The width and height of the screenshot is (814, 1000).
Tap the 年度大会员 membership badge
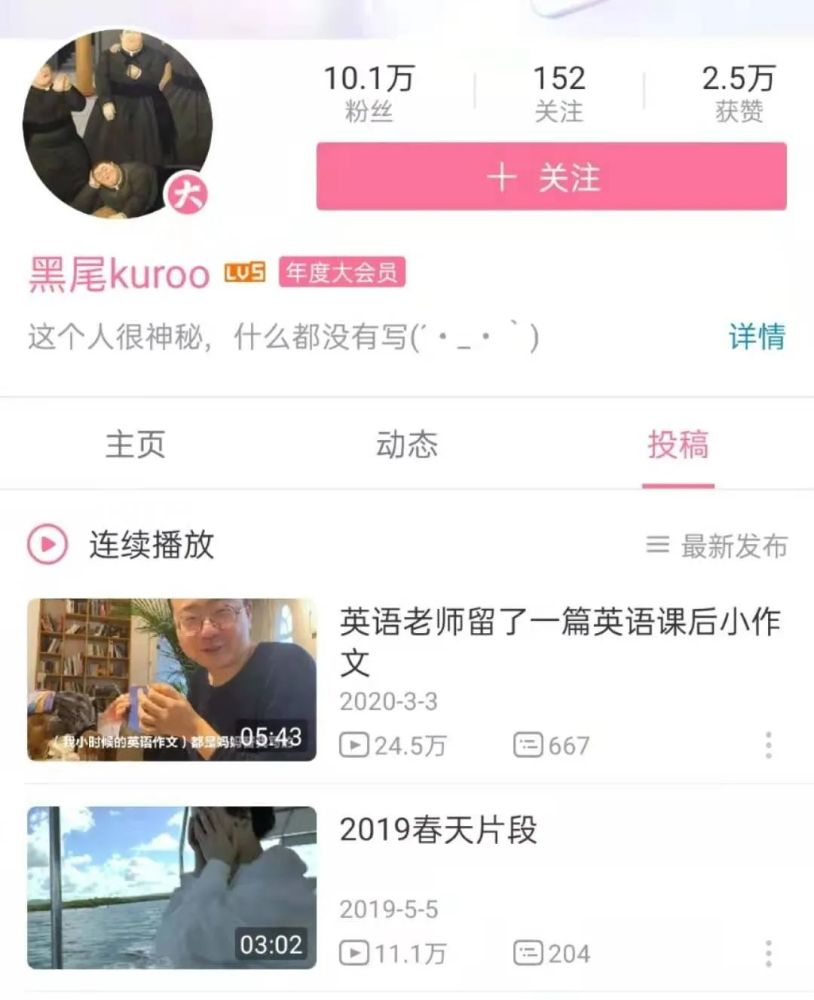tap(342, 272)
